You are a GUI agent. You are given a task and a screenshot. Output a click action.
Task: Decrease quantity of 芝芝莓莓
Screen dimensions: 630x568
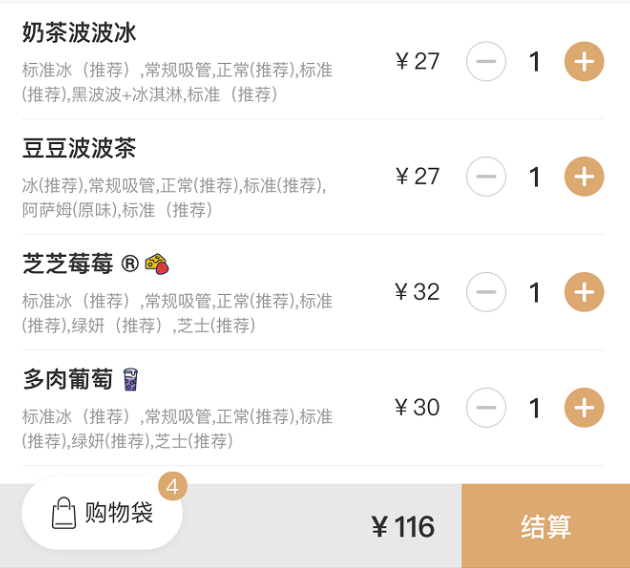486,292
